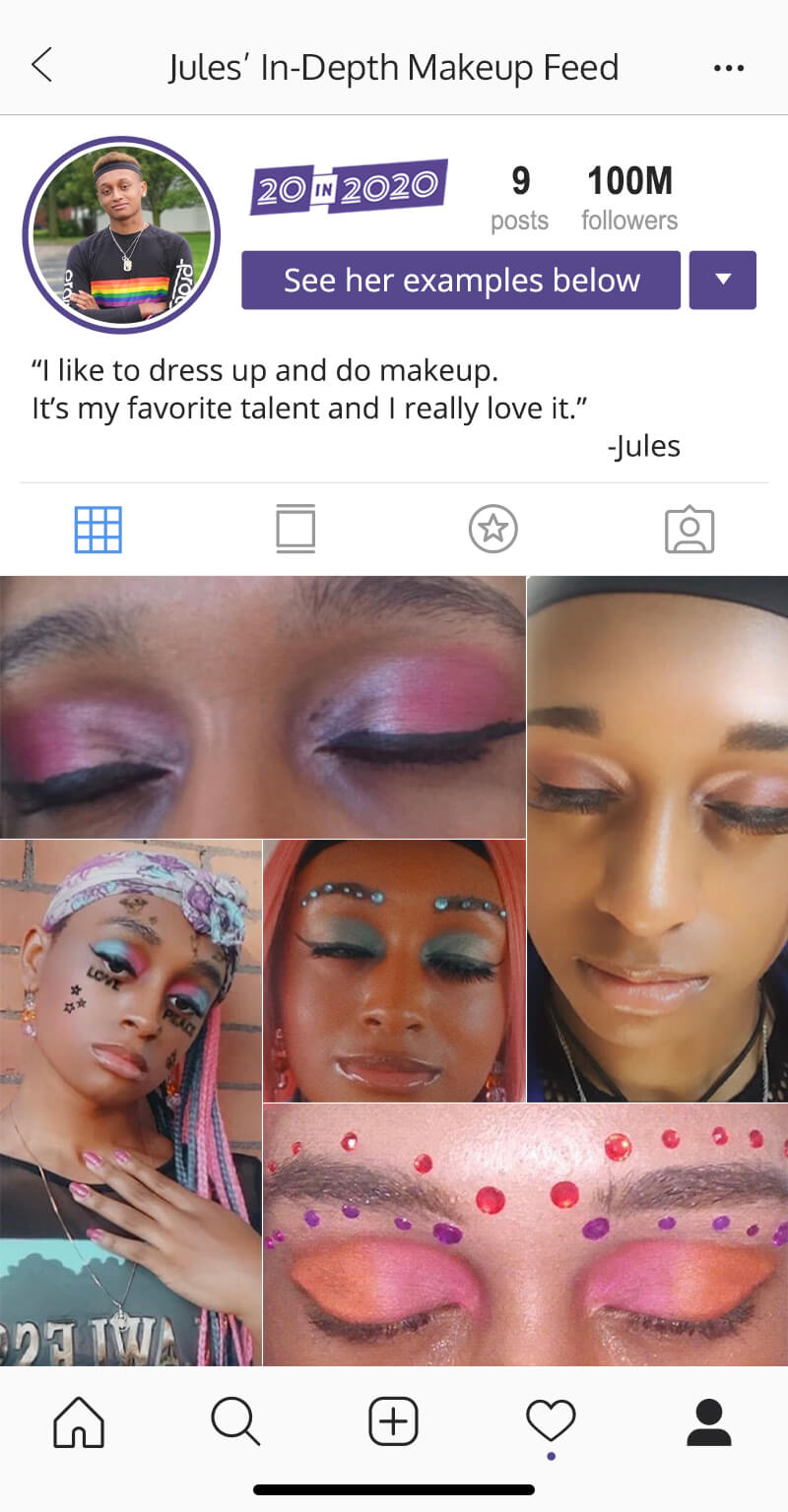788x1512 pixels.
Task: Open the search tab
Action: coord(235,1423)
